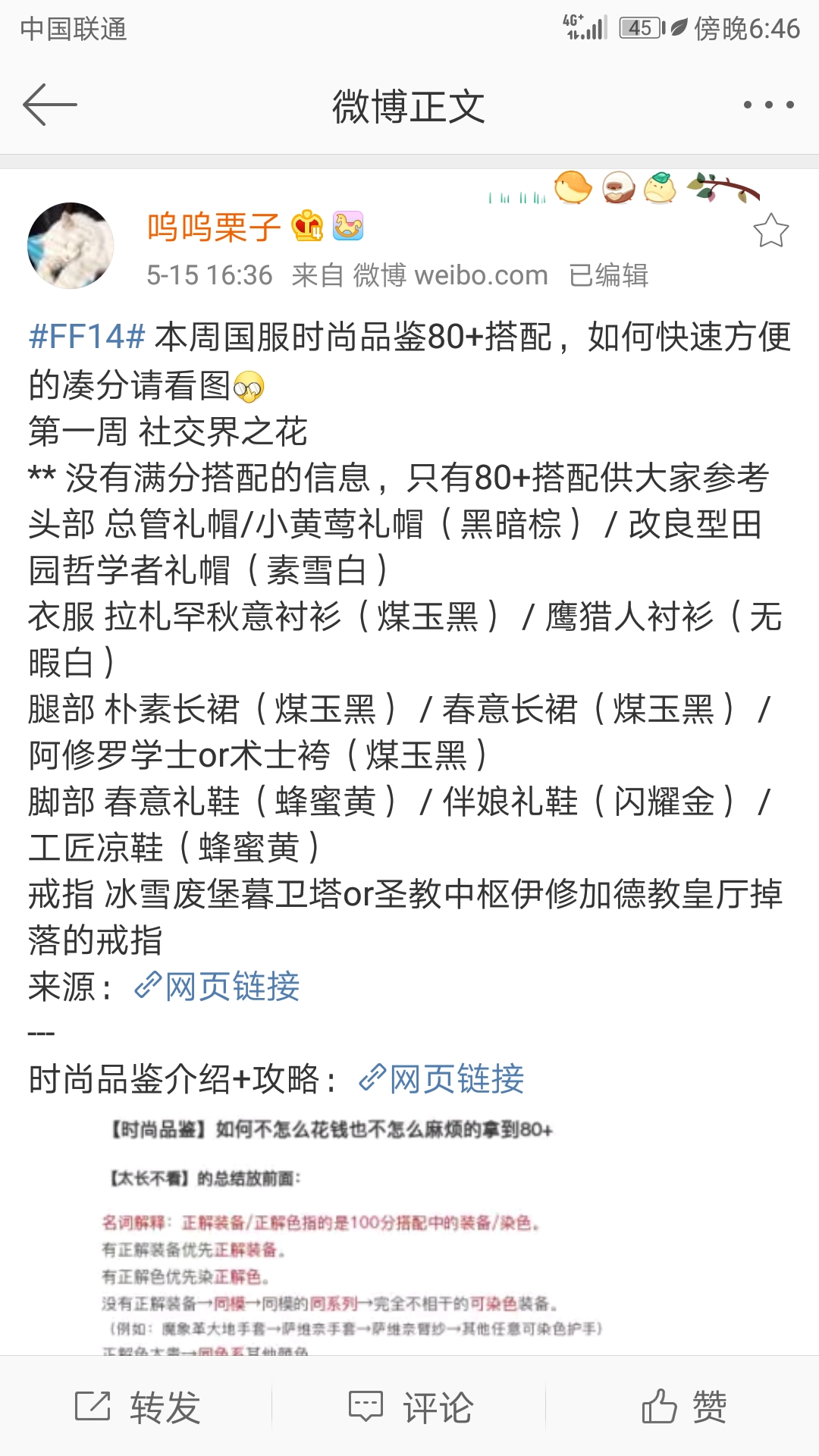Screen dimensions: 819x1456
Task: Tap the username 呜呜栗子
Action: [214, 227]
